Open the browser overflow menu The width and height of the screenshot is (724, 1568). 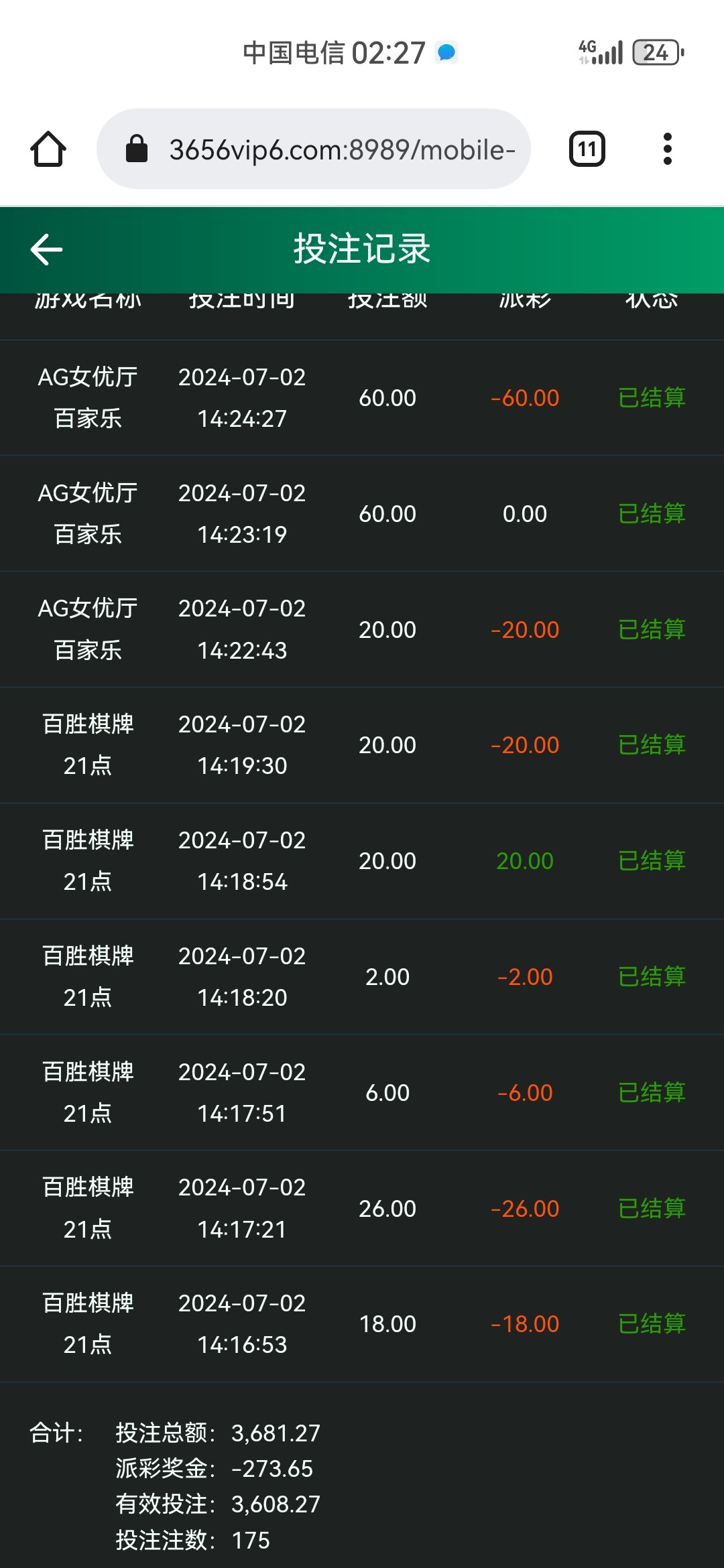(667, 149)
